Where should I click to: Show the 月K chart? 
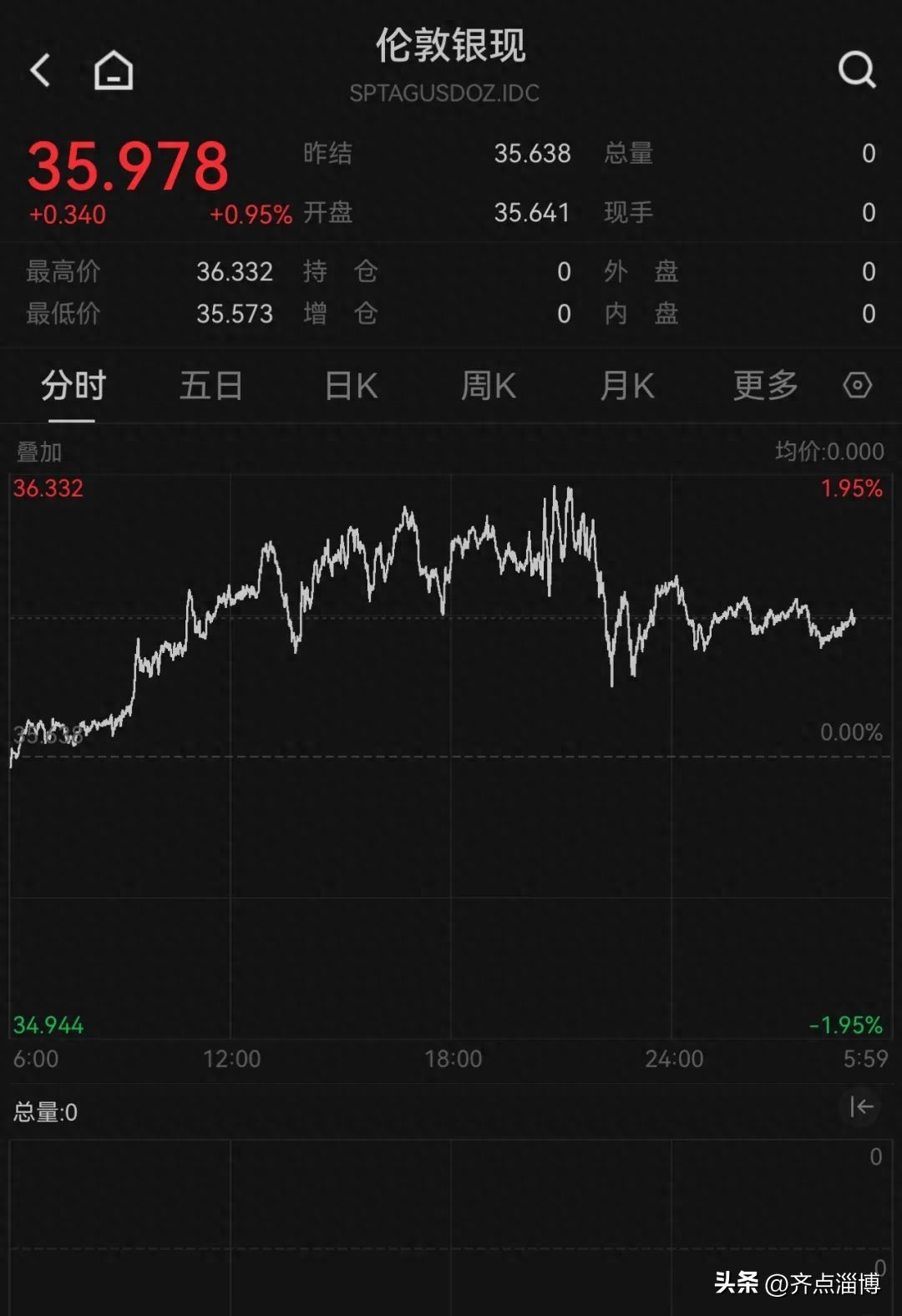627,387
